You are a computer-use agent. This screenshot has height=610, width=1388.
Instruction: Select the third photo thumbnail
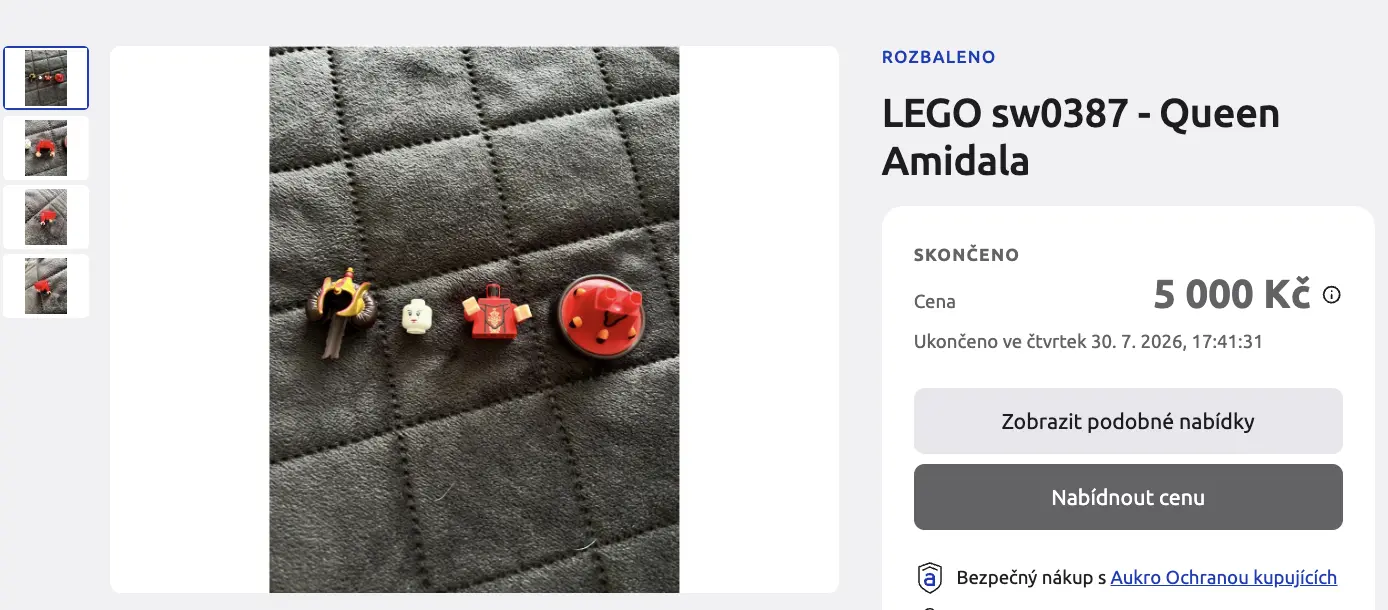pyautogui.click(x=46, y=217)
